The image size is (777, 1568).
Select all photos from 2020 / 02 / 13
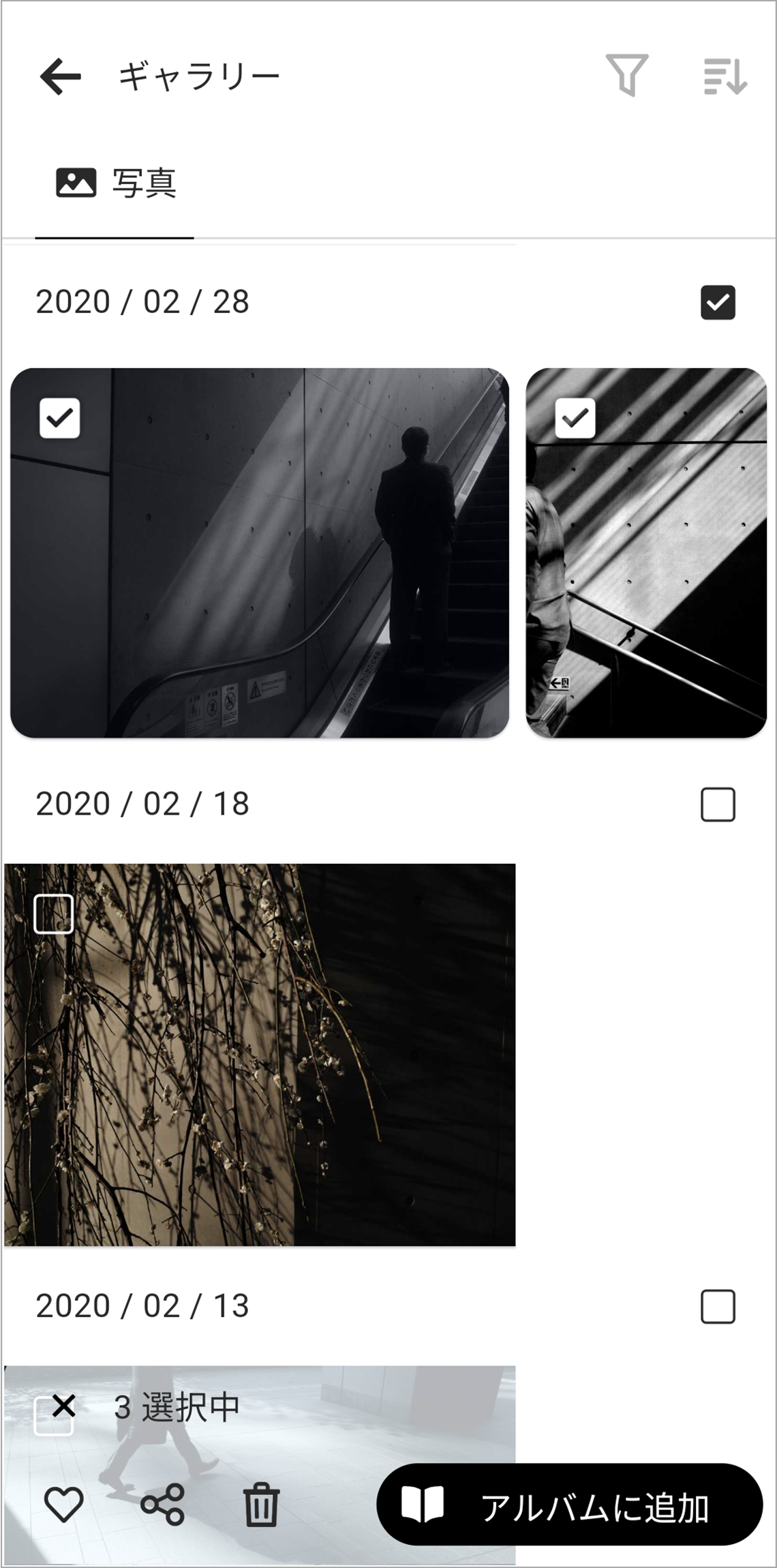[x=717, y=1306]
